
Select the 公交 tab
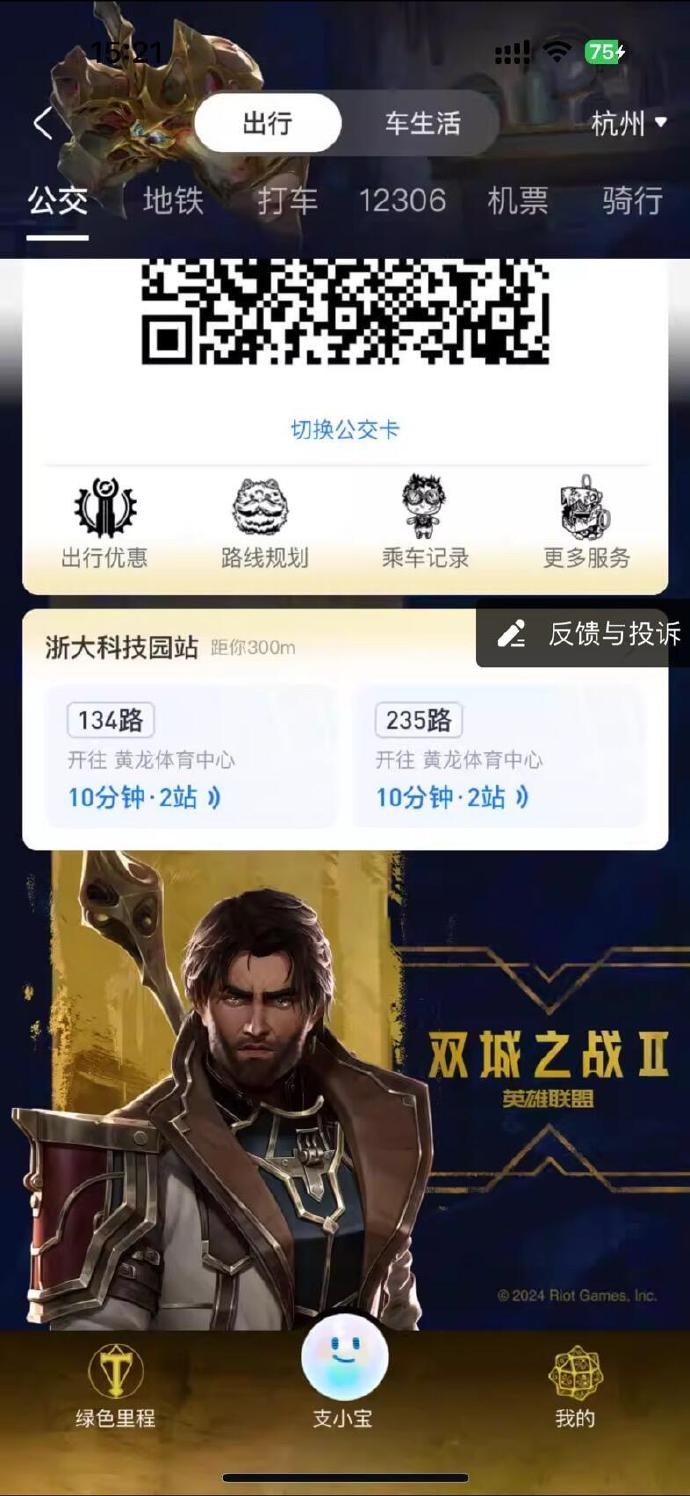click(57, 201)
